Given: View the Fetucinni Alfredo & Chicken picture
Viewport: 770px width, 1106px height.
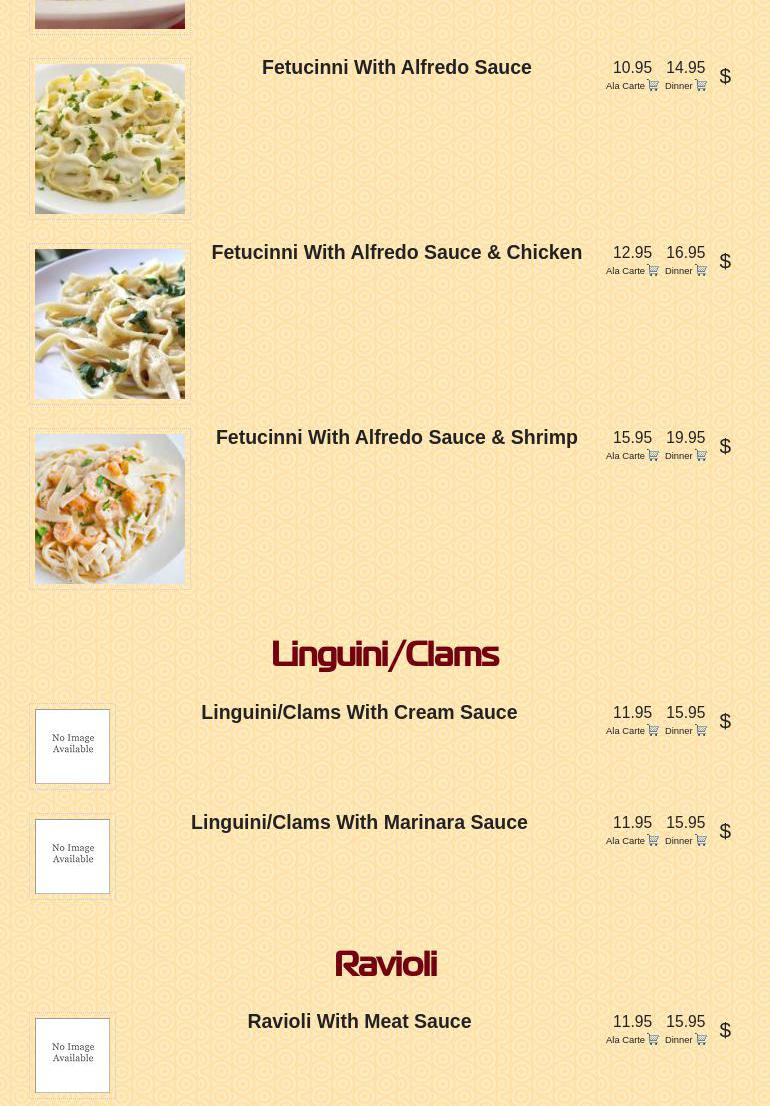Looking at the screenshot, I should click(x=110, y=324).
